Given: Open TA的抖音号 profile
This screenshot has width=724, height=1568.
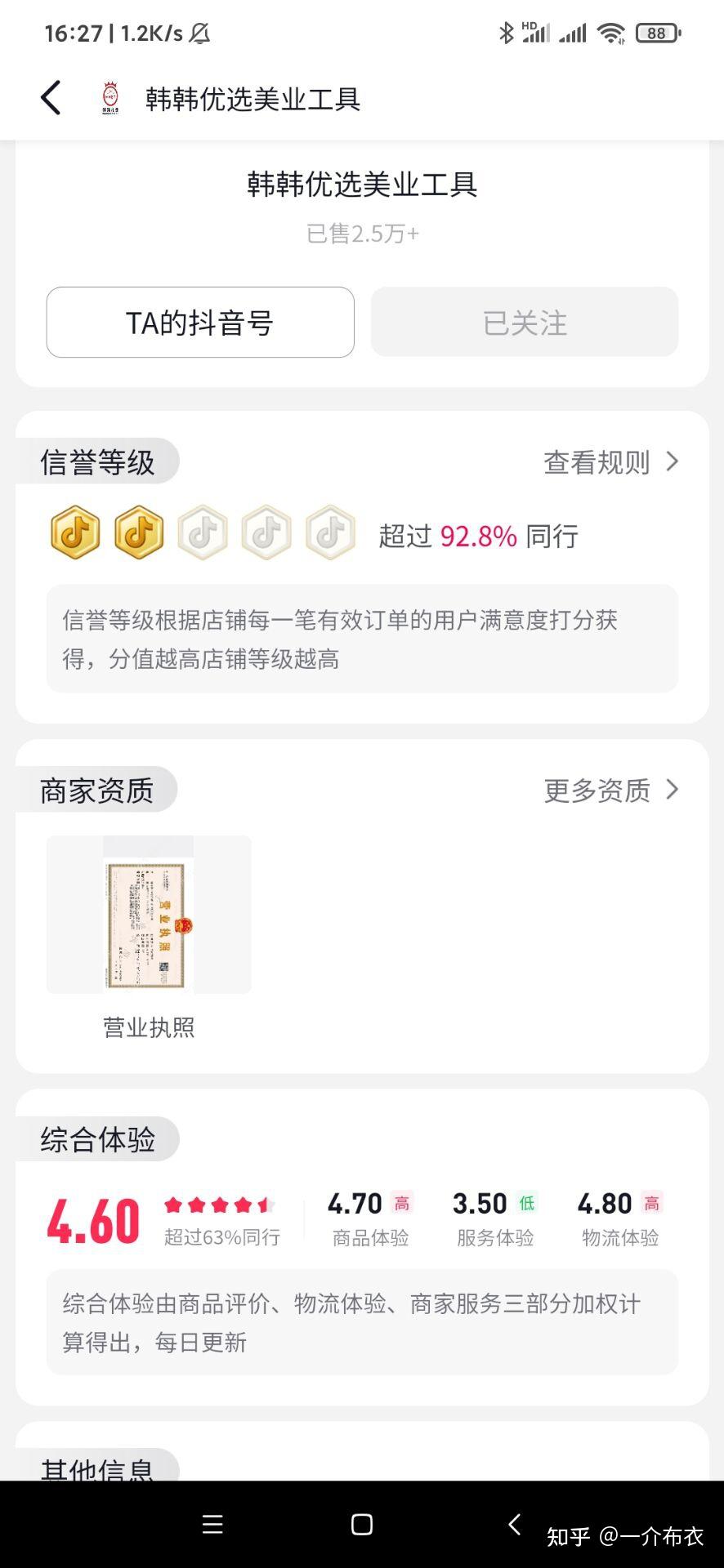Looking at the screenshot, I should pyautogui.click(x=200, y=322).
